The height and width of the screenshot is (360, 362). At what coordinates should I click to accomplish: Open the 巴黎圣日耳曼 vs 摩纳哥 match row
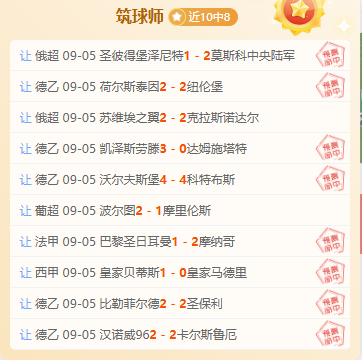180,241
